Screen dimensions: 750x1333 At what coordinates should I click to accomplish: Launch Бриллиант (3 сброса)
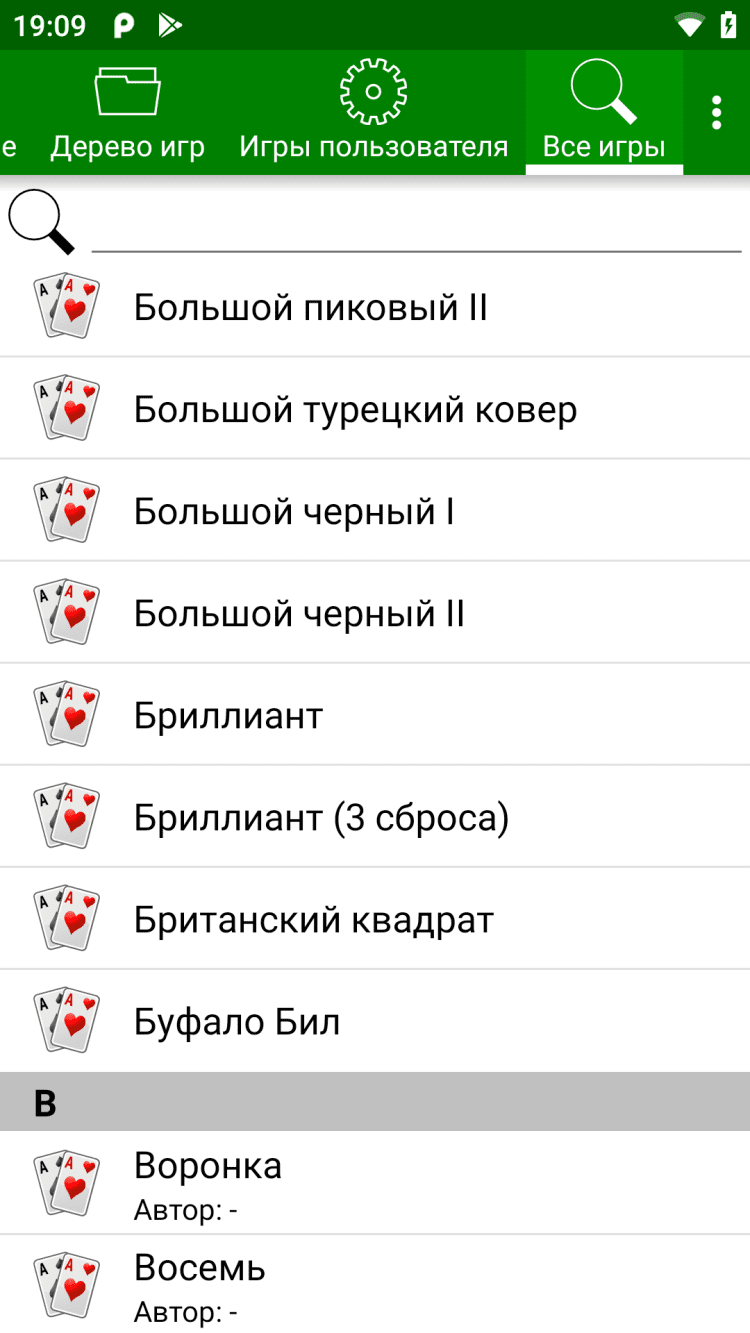pos(375,817)
